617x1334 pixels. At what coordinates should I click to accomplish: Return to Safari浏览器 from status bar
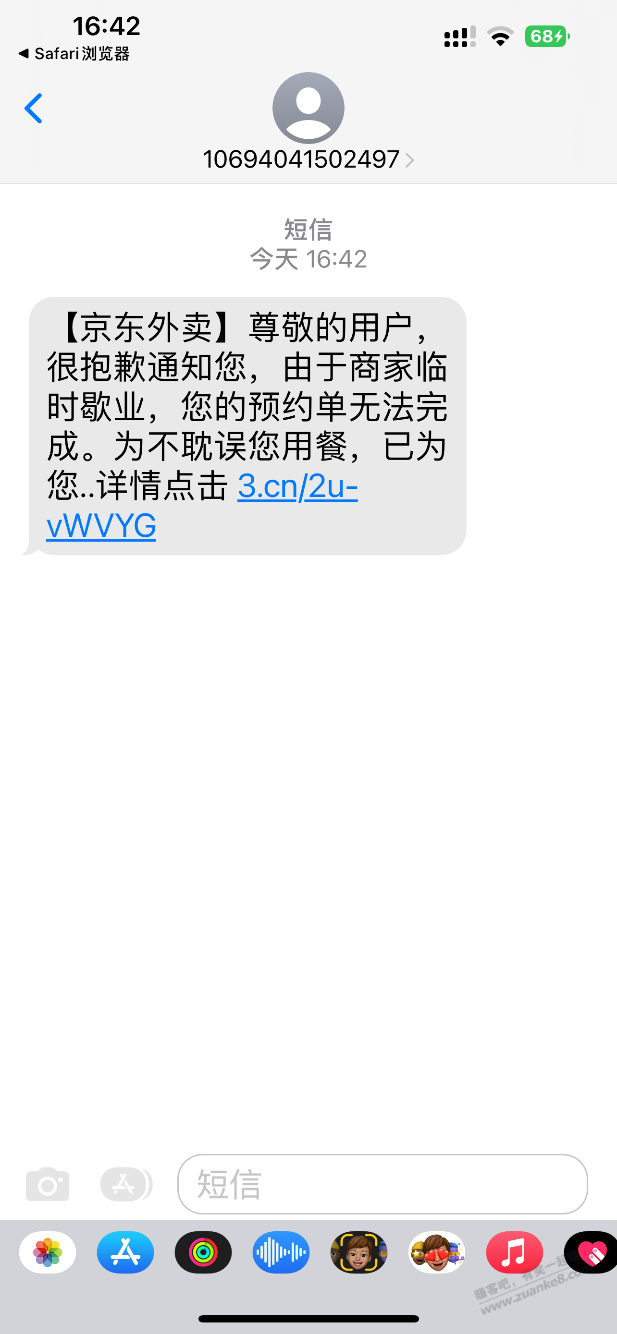pyautogui.click(x=74, y=54)
